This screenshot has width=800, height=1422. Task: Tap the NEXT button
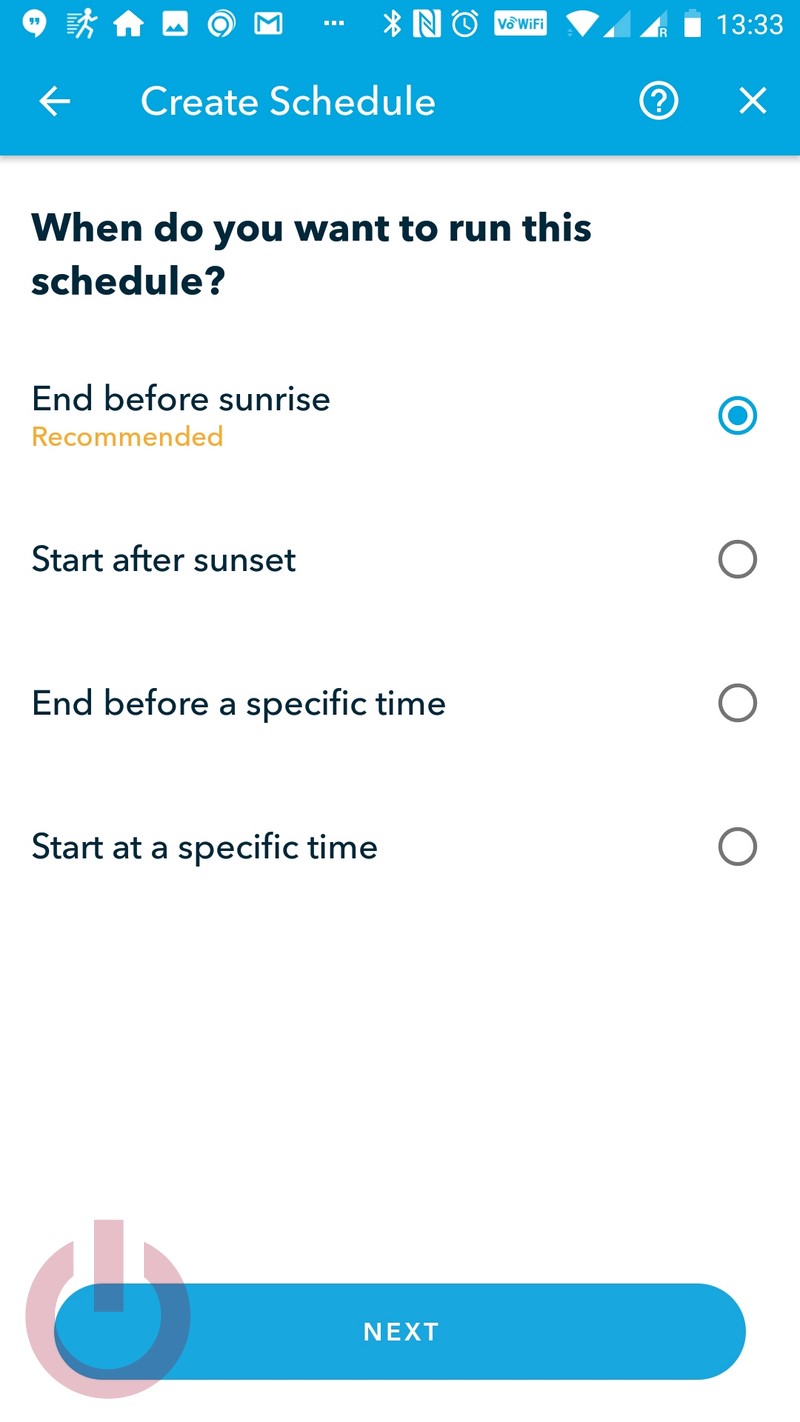click(400, 1331)
